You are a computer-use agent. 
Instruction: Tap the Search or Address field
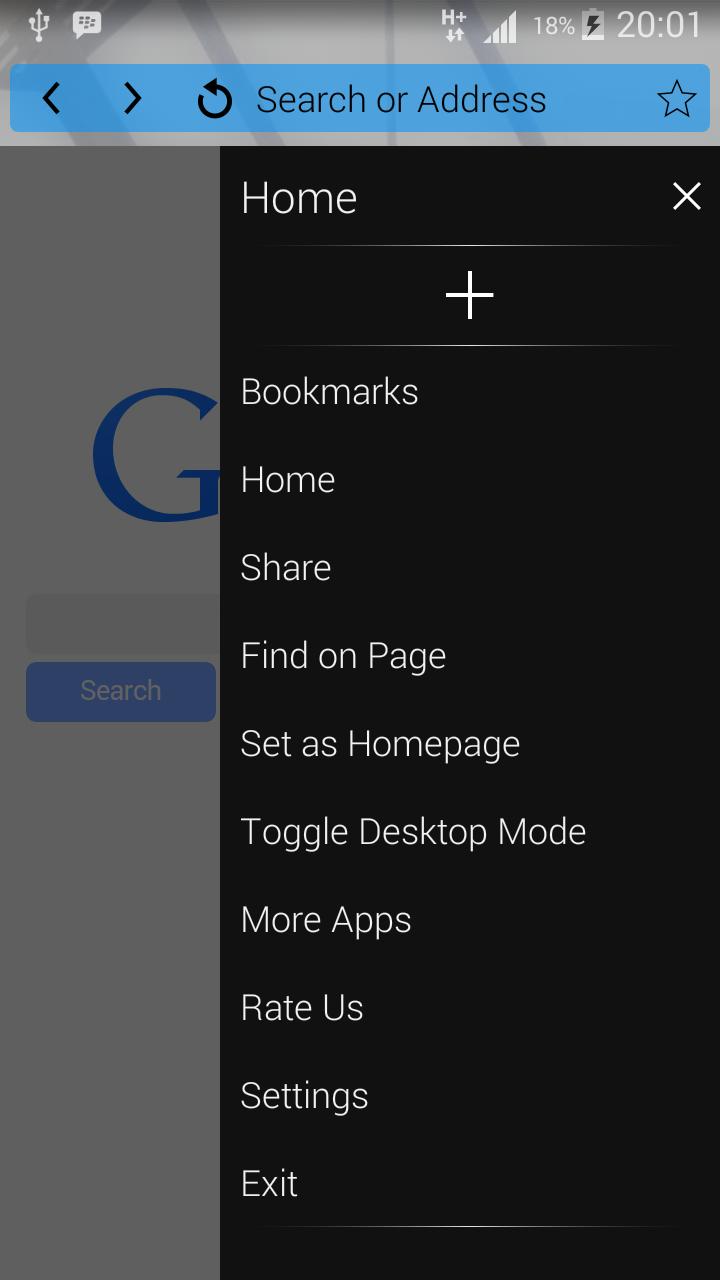(420, 100)
